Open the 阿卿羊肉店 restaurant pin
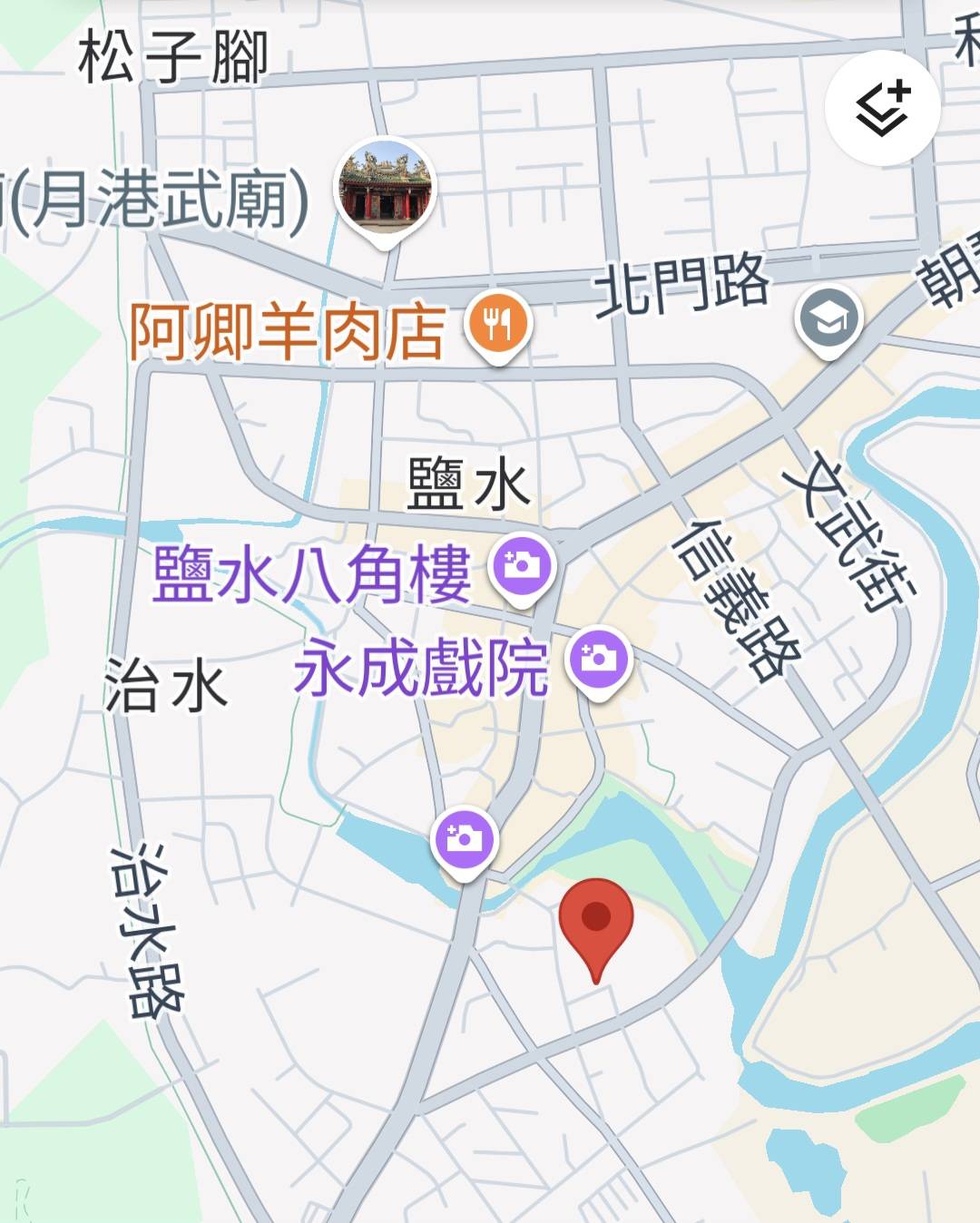 click(497, 325)
